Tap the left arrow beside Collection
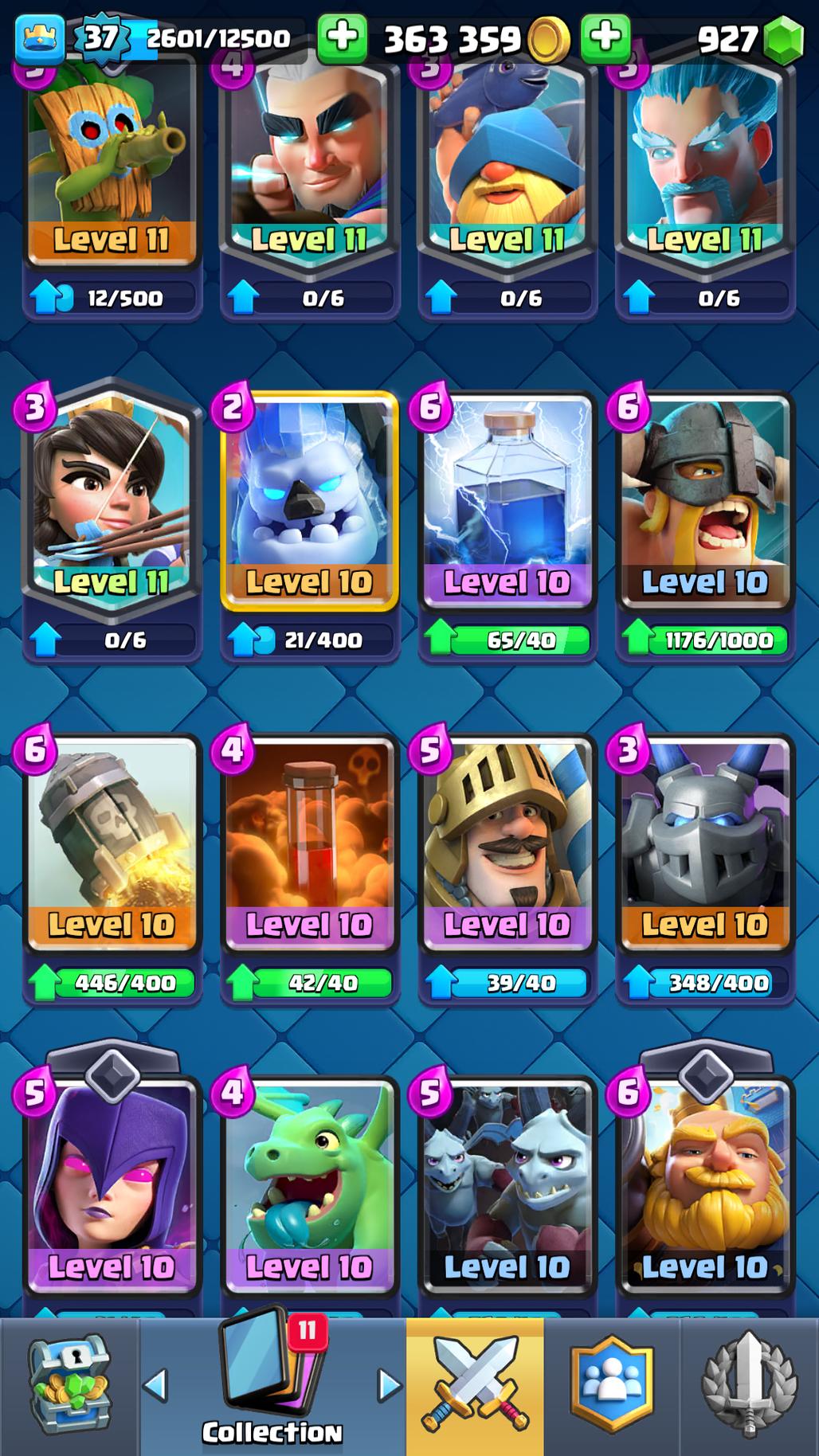Screen dimensions: 819x1456 pyautogui.click(x=156, y=1386)
